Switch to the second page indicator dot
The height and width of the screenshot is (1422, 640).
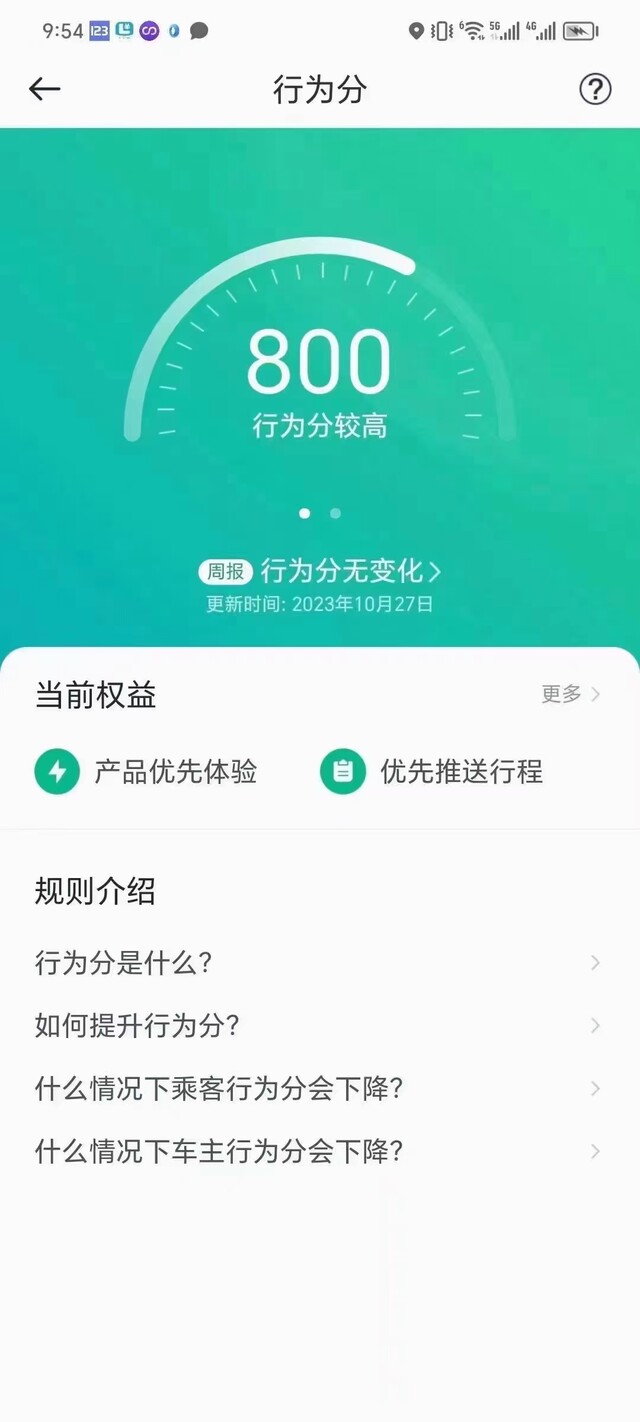click(335, 513)
